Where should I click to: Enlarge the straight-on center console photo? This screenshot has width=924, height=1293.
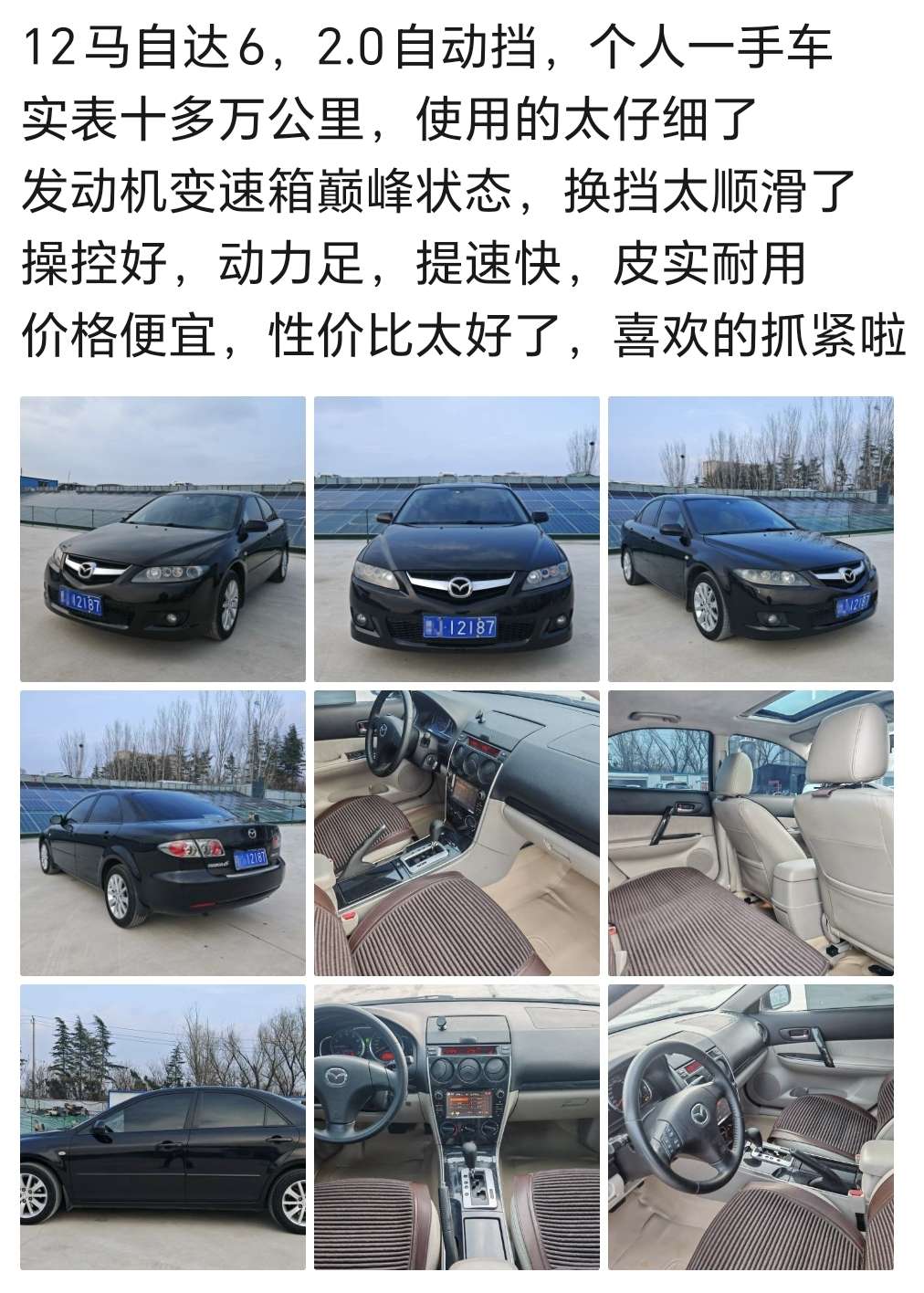point(457,1127)
